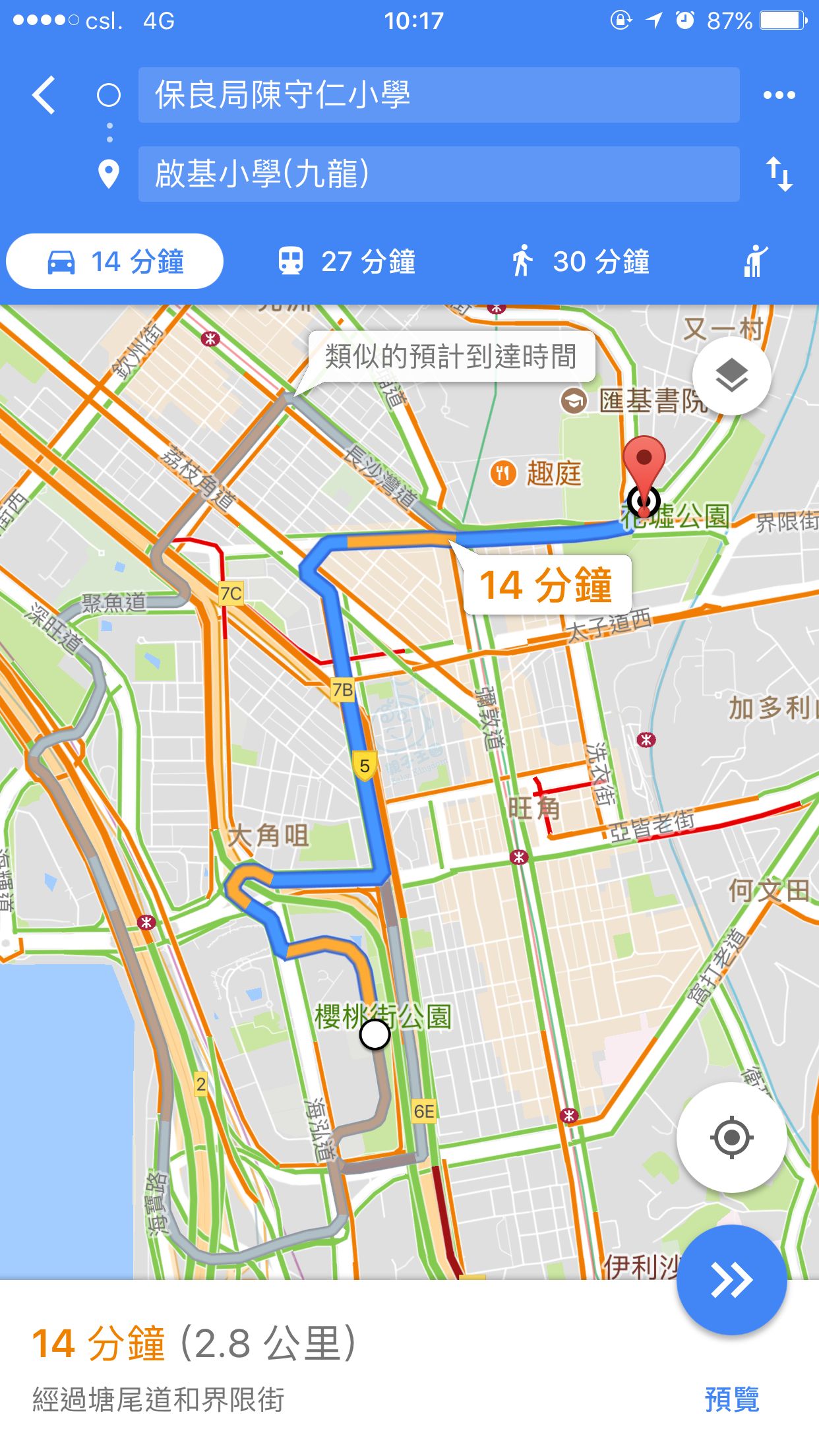The height and width of the screenshot is (1456, 819).
Task: Open the three-dot overflow menu
Action: click(779, 96)
